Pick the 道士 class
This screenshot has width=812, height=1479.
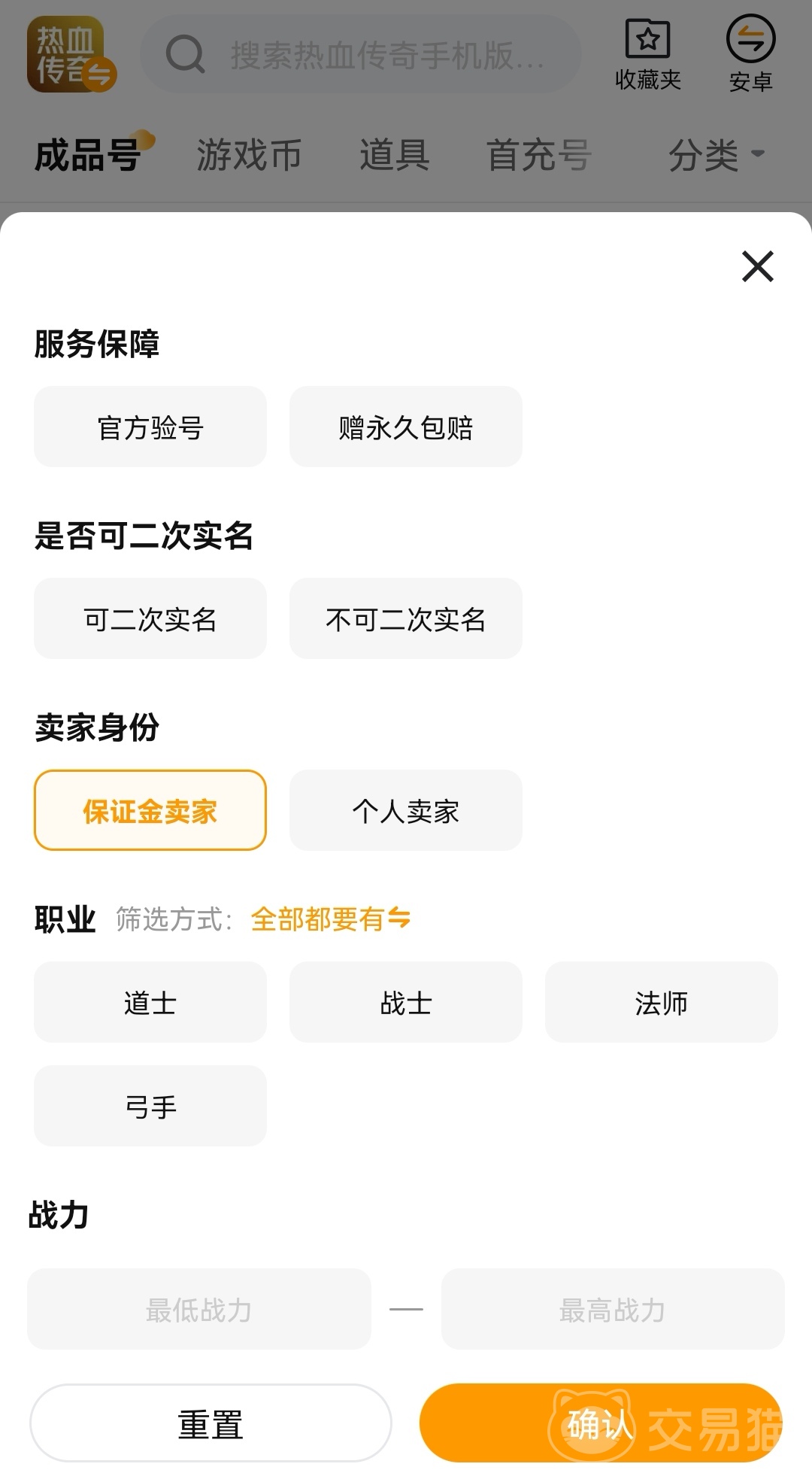[x=150, y=1003]
